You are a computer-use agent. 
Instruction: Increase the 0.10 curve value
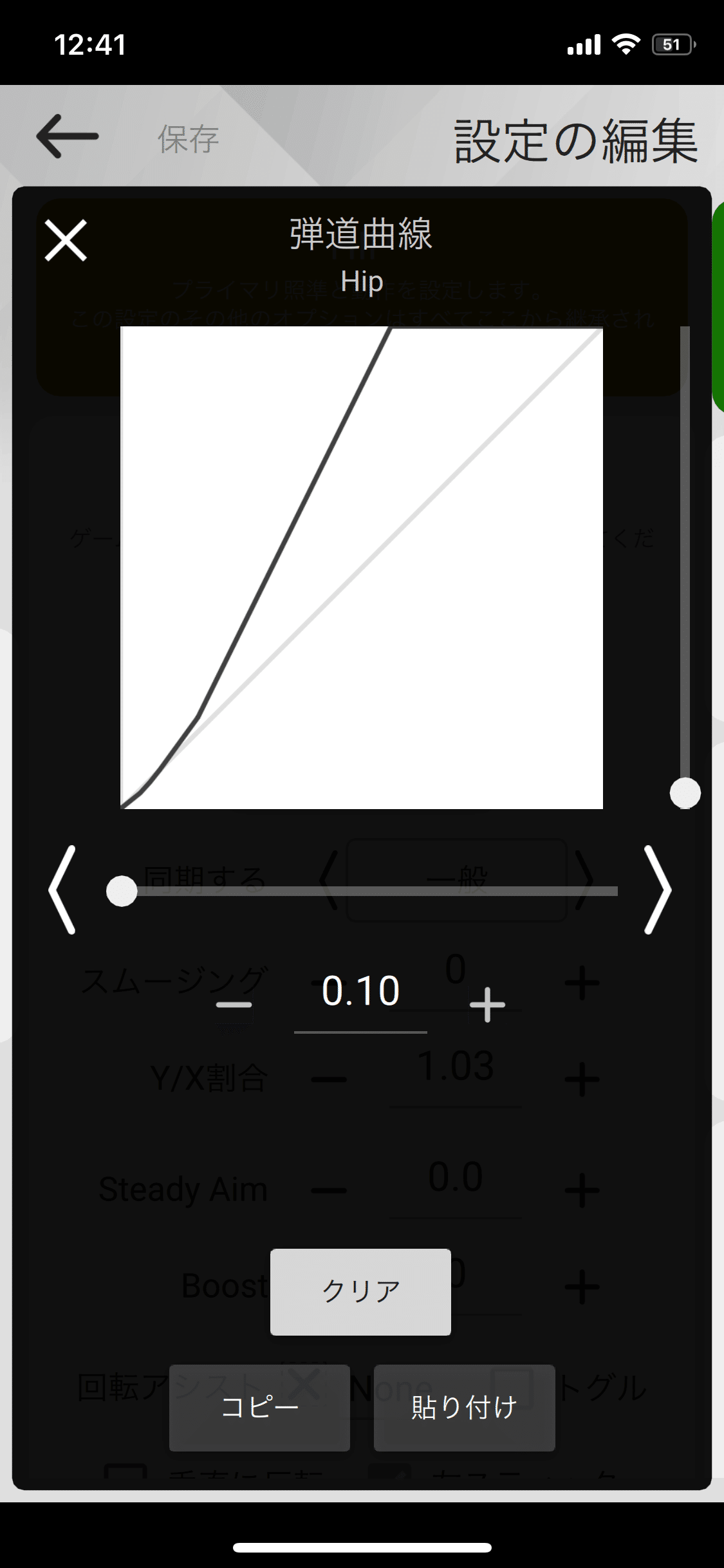487,1005
